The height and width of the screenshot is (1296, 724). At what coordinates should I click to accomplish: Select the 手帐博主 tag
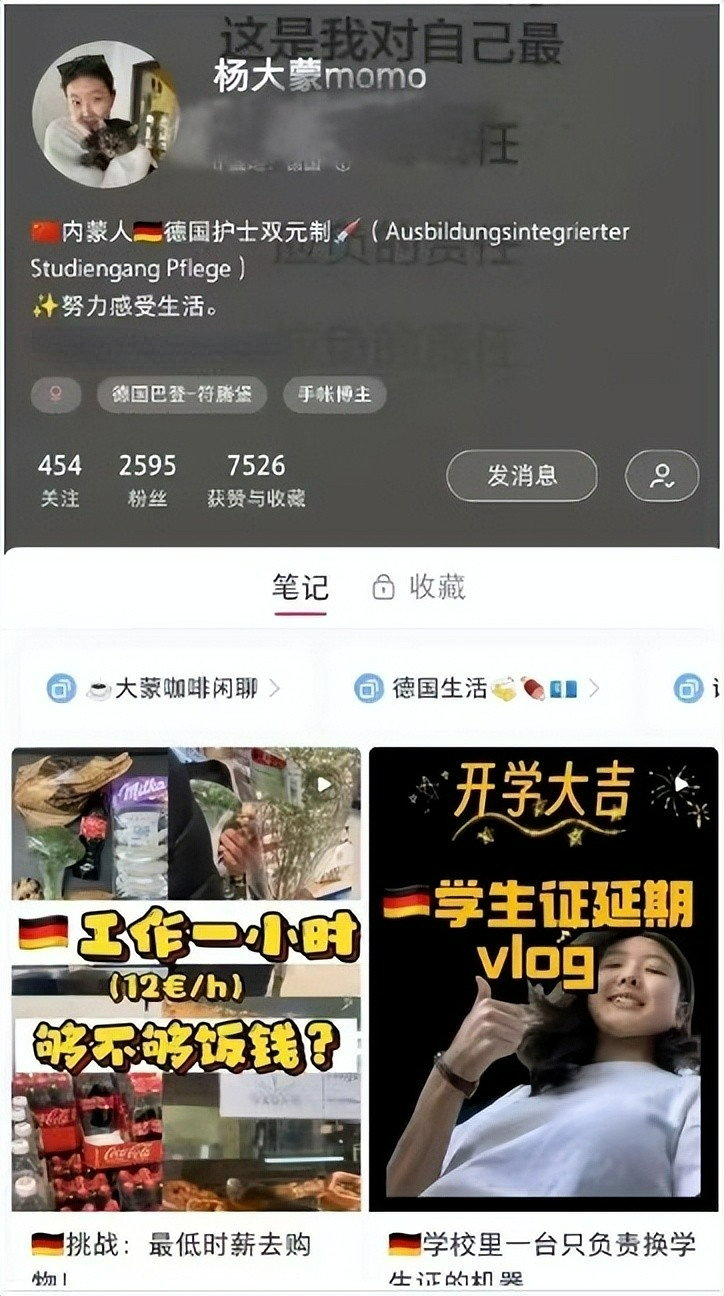335,395
